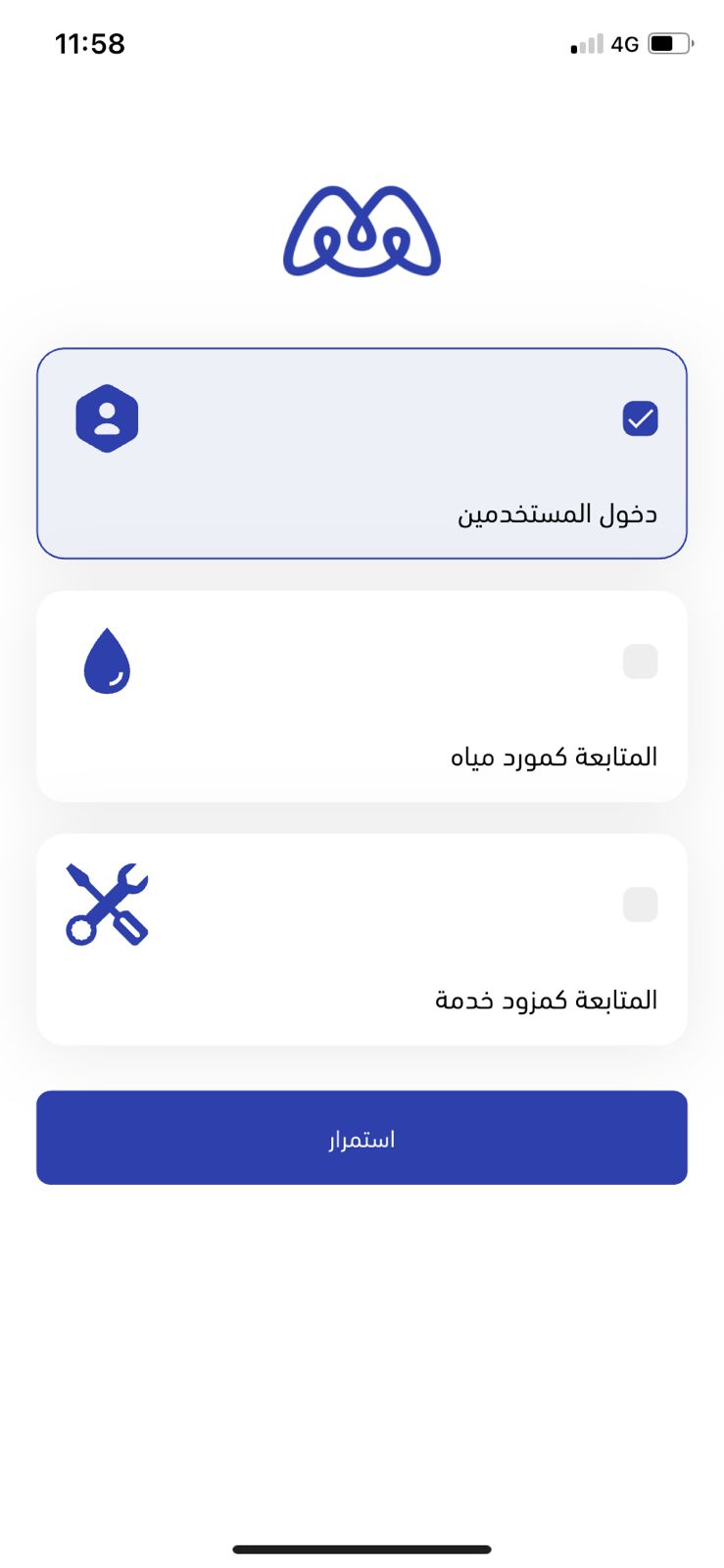Select the دخول المستخدمين option card
The width and height of the screenshot is (724, 1568).
coord(362,452)
